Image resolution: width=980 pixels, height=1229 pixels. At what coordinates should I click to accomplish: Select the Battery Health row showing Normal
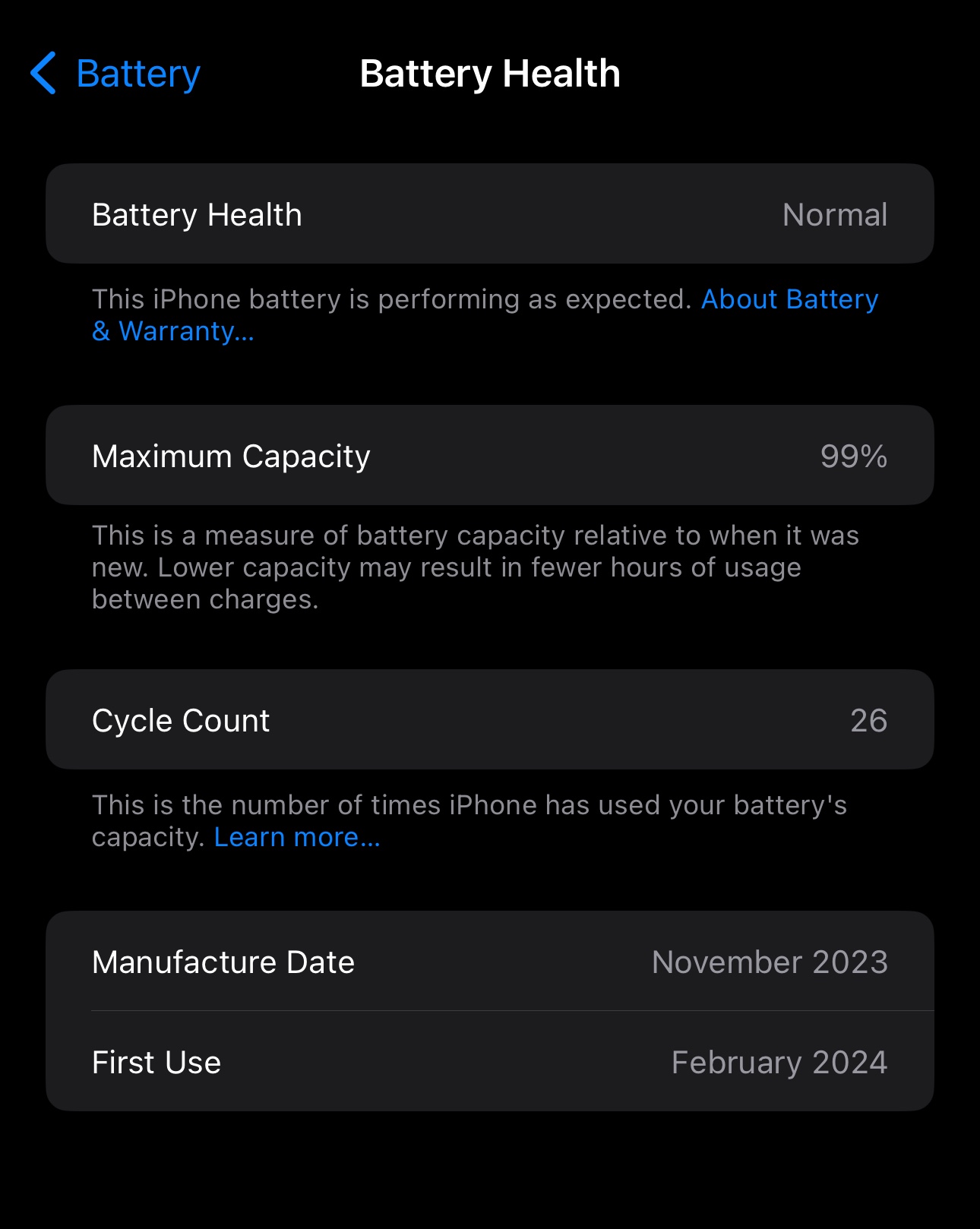click(x=490, y=213)
